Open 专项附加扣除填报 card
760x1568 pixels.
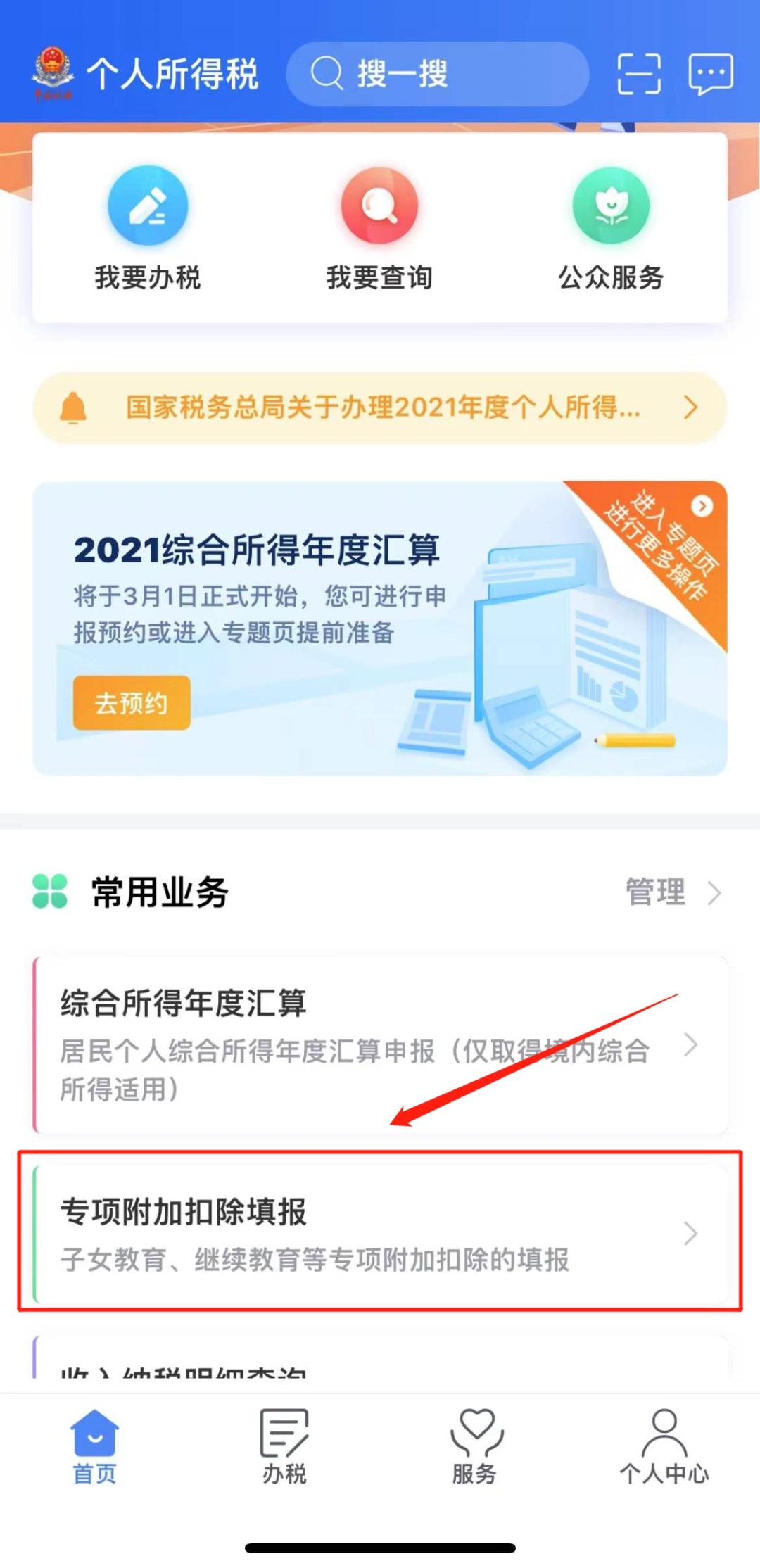[x=380, y=1233]
